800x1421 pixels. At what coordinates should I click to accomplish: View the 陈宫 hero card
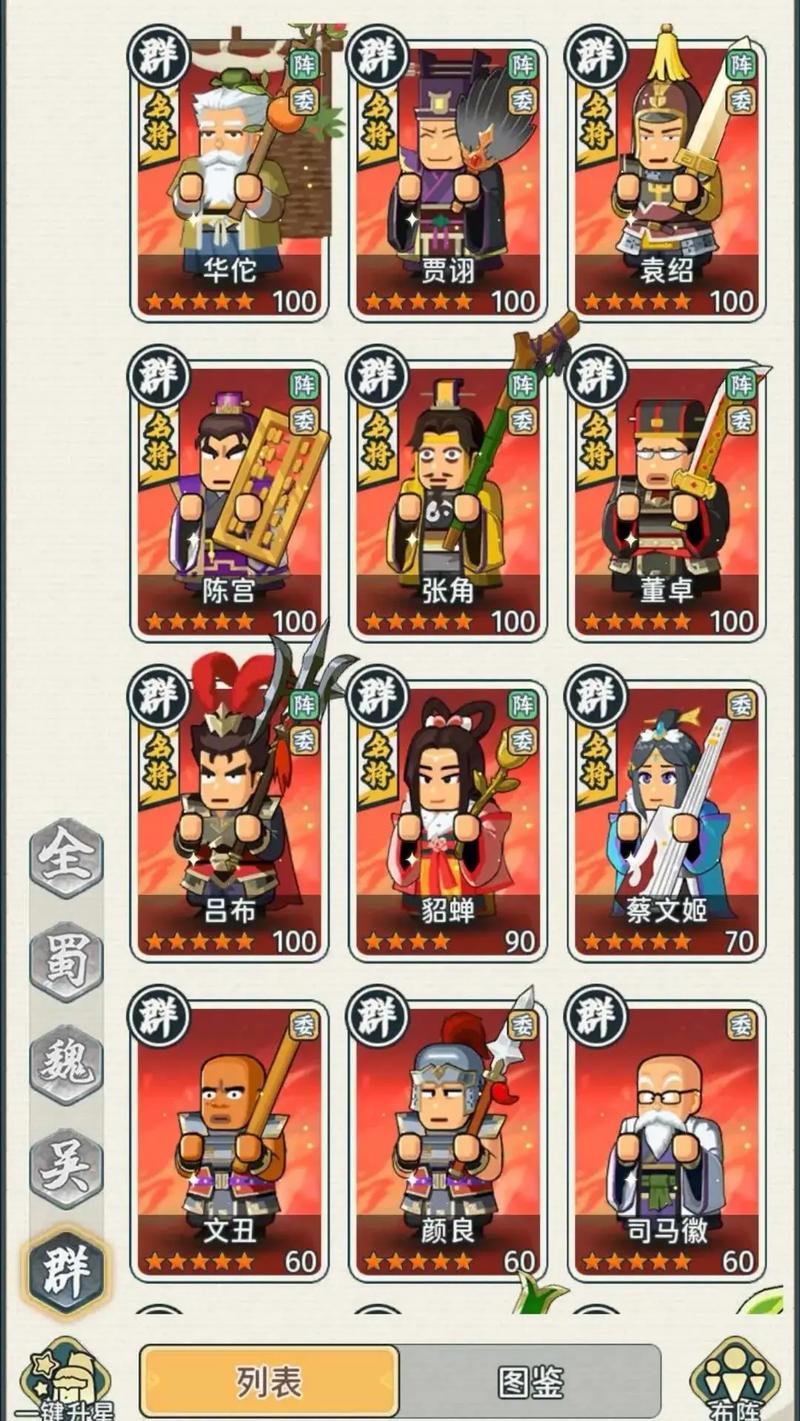pyautogui.click(x=230, y=500)
